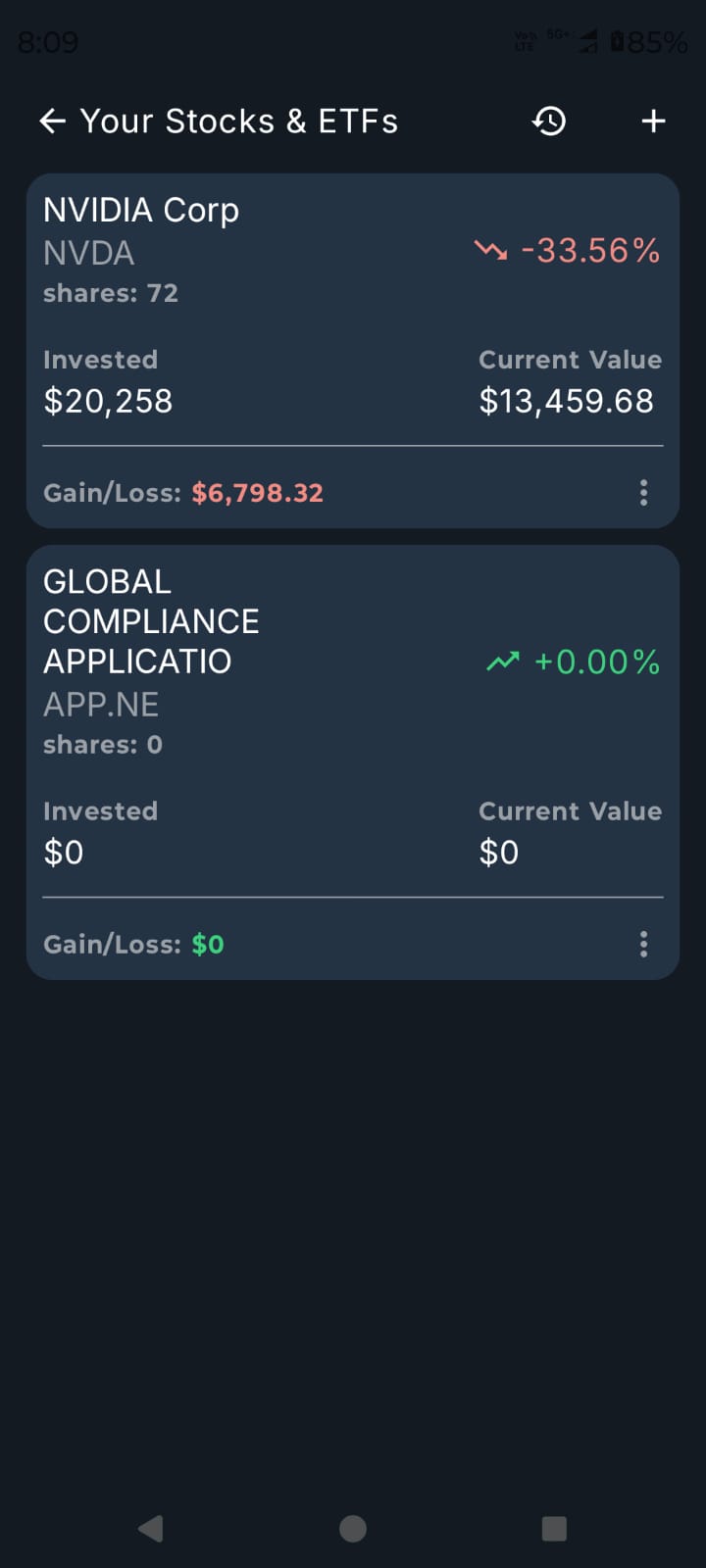Open the transaction history icon

(549, 121)
